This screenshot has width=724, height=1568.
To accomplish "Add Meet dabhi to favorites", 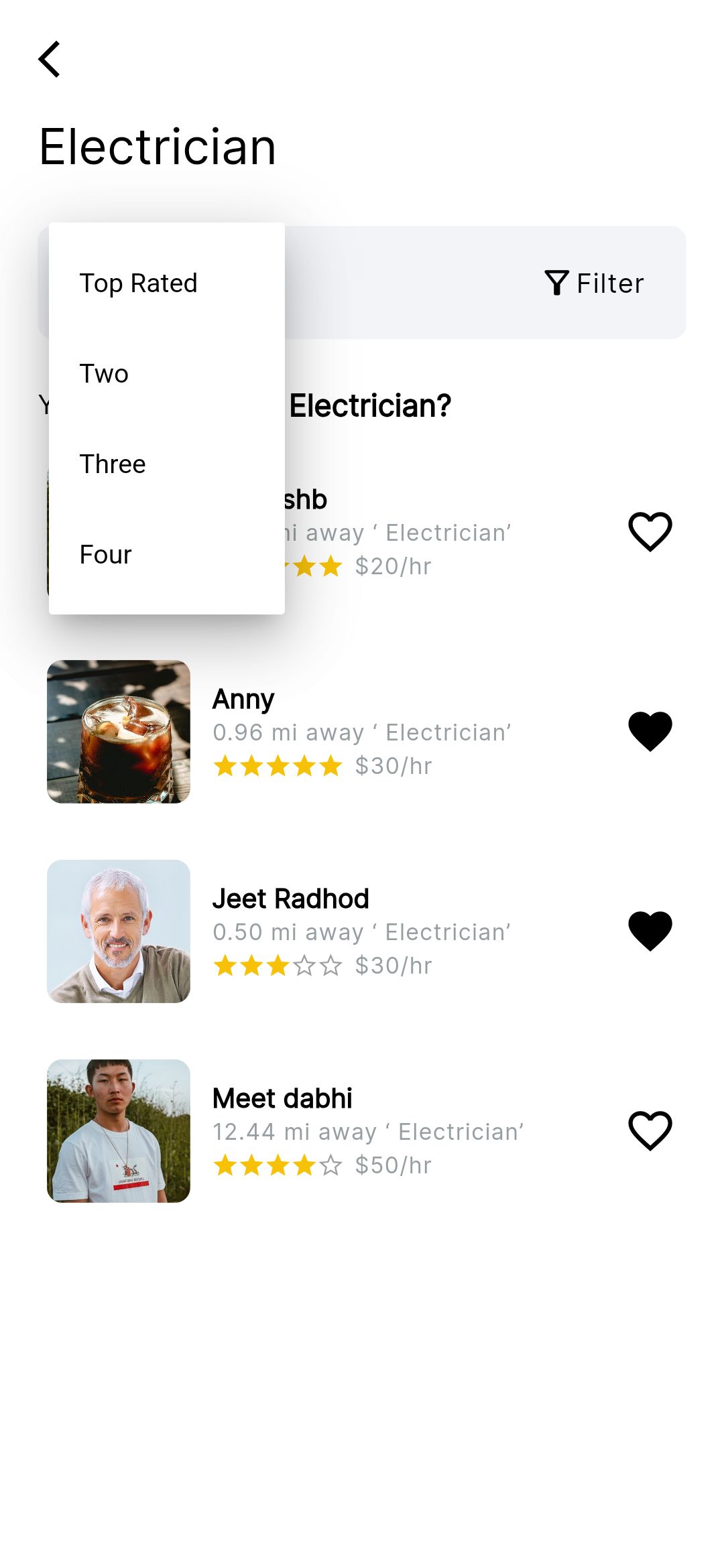I will [x=650, y=1130].
